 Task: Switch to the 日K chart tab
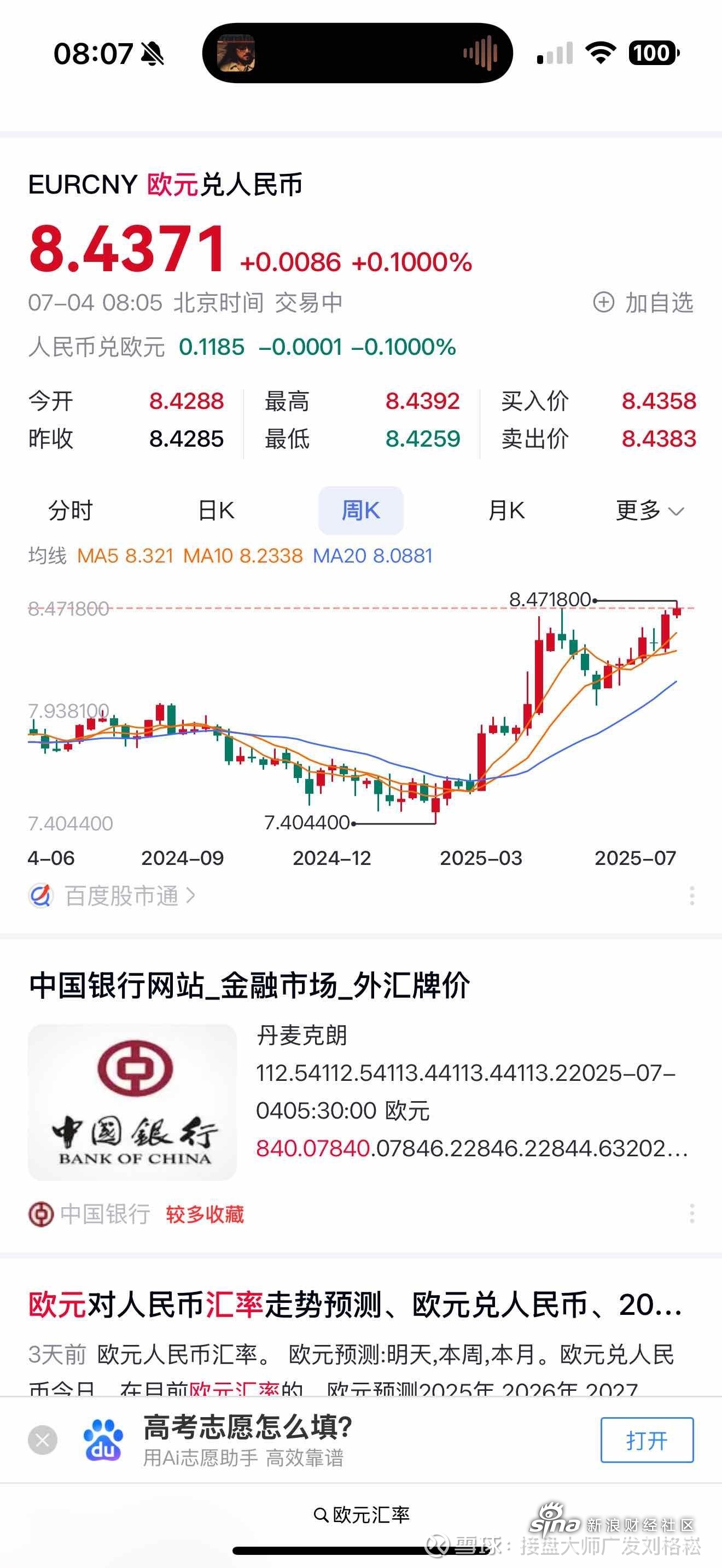pos(216,510)
